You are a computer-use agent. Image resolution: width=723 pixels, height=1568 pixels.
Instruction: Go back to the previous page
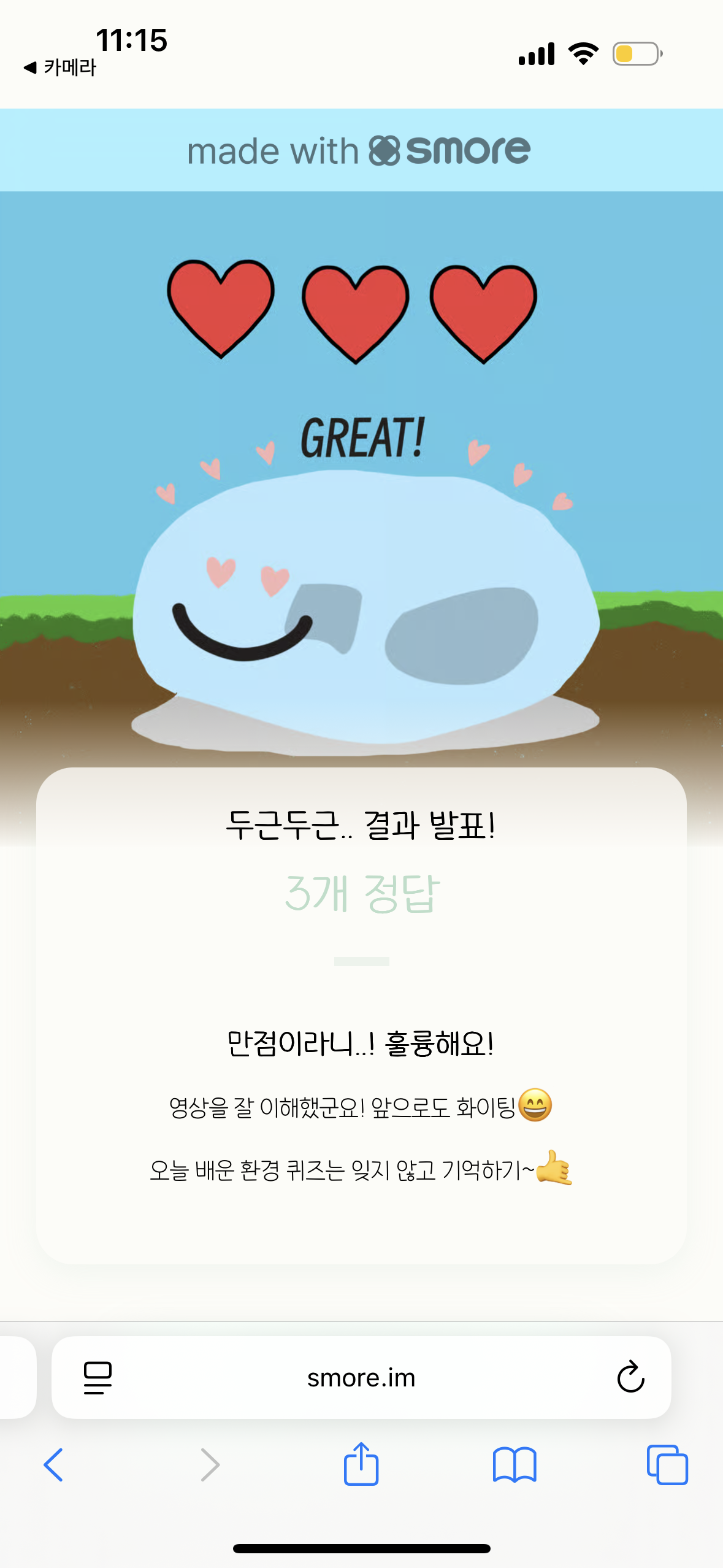(53, 1465)
